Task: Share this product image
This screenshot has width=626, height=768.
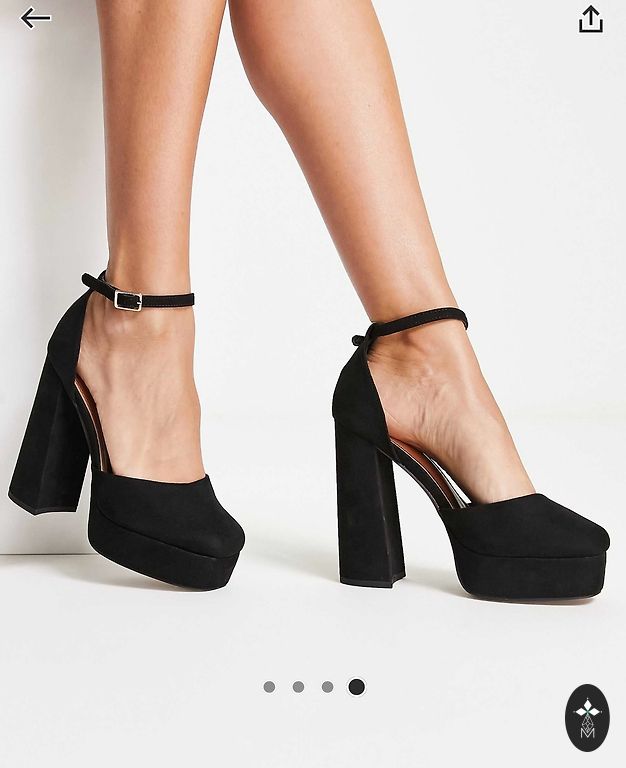Action: [x=591, y=19]
